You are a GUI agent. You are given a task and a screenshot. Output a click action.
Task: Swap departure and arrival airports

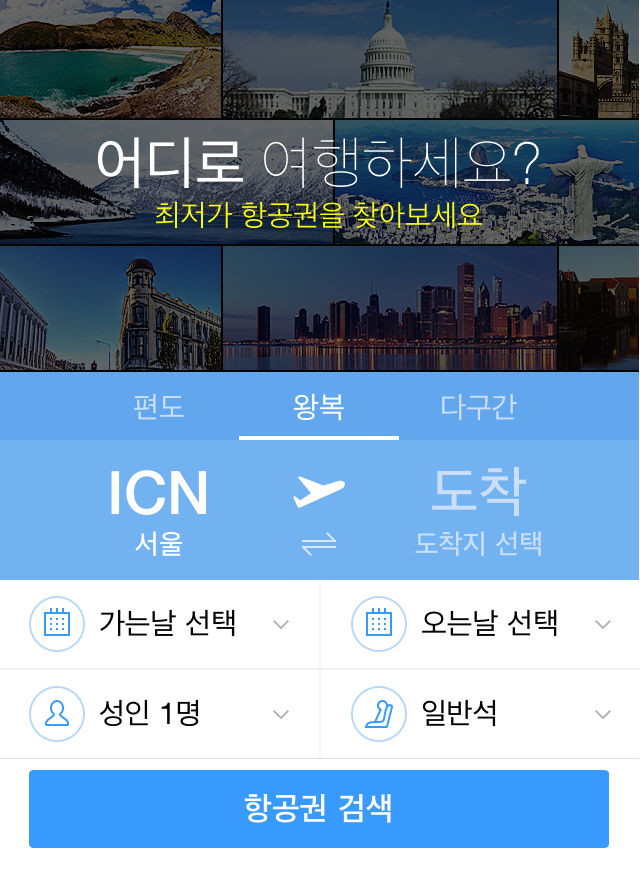click(319, 544)
